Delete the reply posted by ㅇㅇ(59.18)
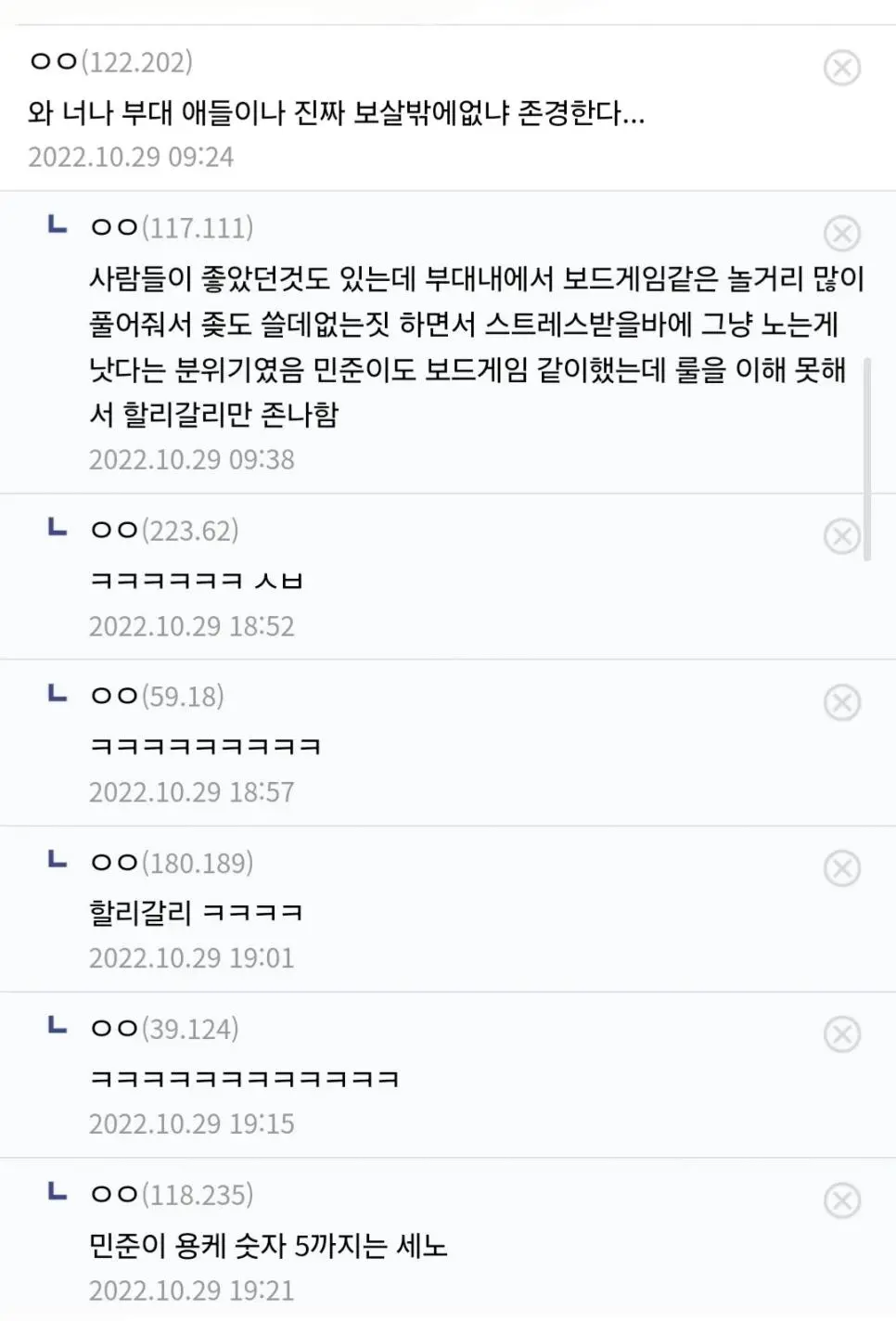Viewport: 896px width, 1321px height. click(x=841, y=702)
